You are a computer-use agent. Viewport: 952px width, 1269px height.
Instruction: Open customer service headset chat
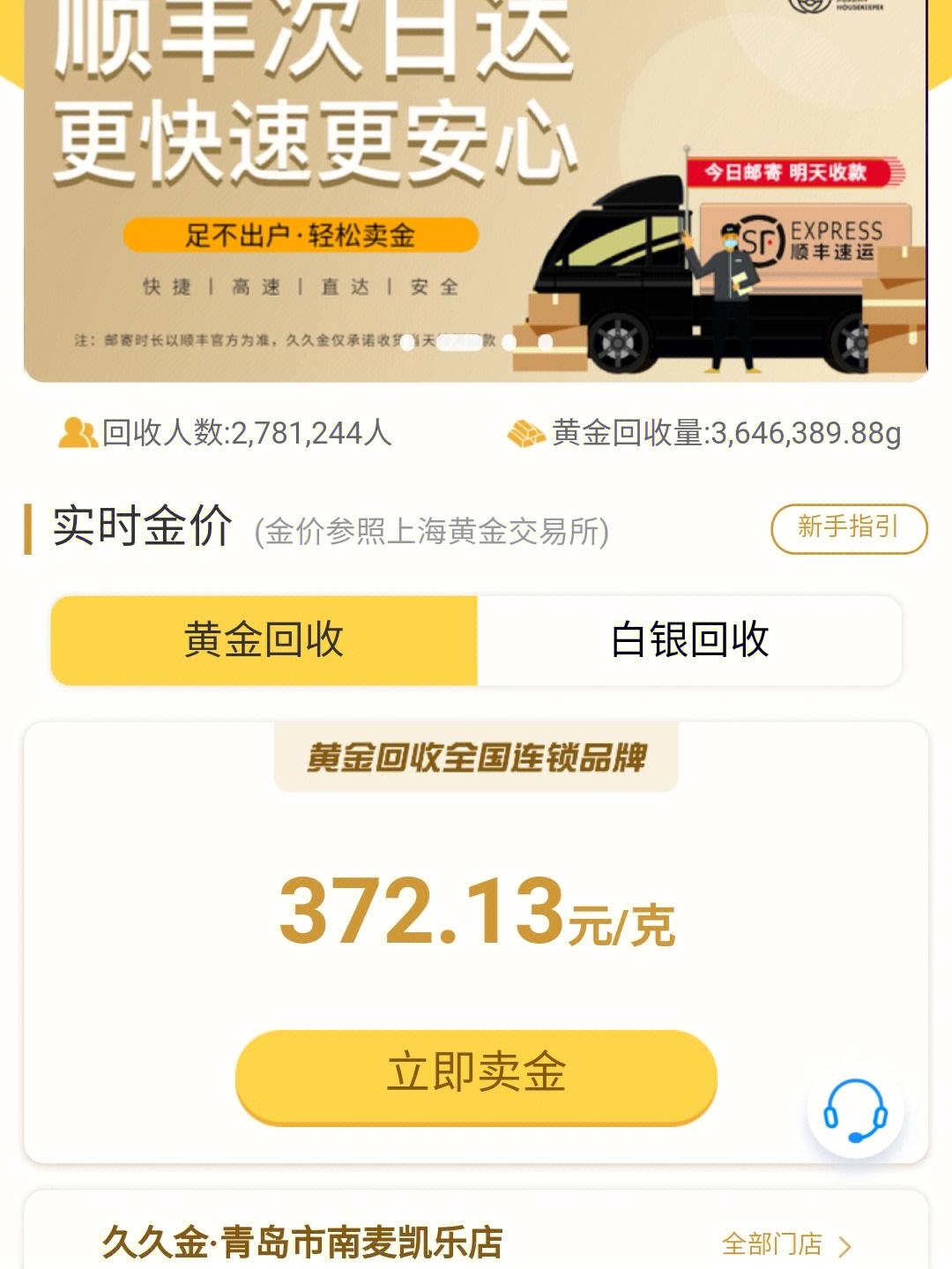854,1113
